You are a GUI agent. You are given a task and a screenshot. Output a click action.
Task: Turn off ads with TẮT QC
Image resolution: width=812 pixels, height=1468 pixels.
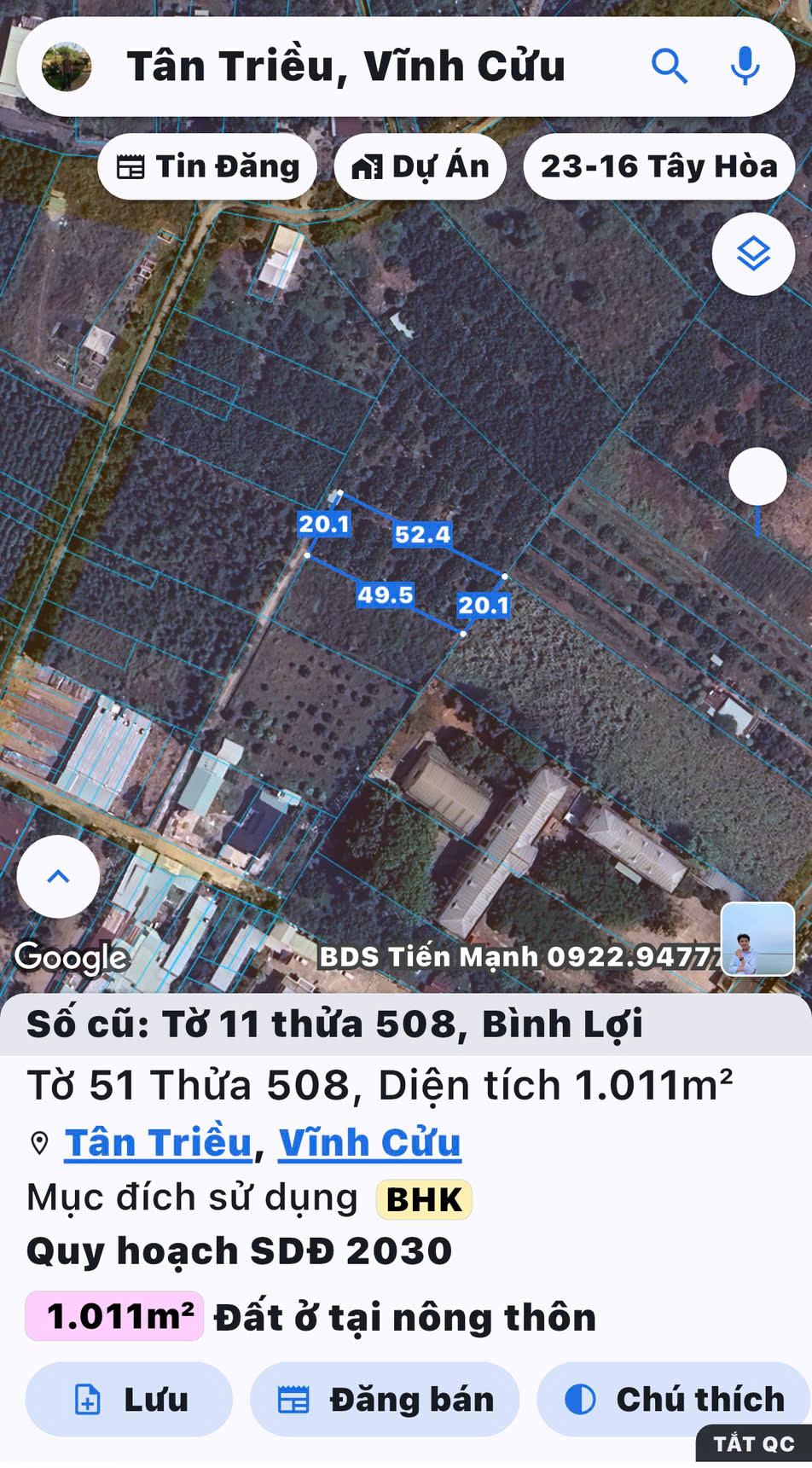pyautogui.click(x=754, y=1444)
